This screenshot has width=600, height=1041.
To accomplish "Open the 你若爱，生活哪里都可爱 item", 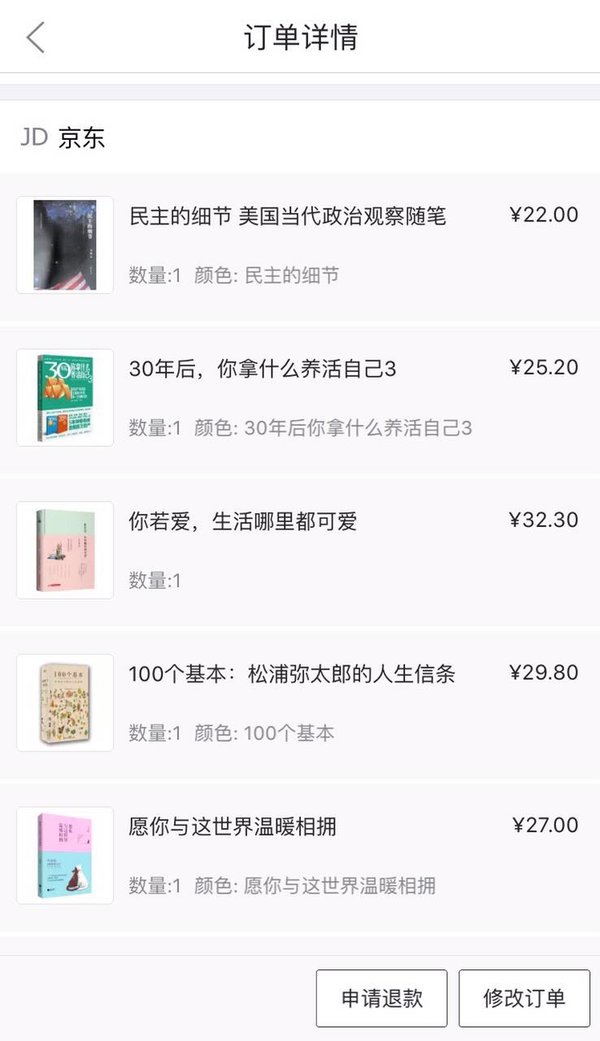I will tap(300, 552).
